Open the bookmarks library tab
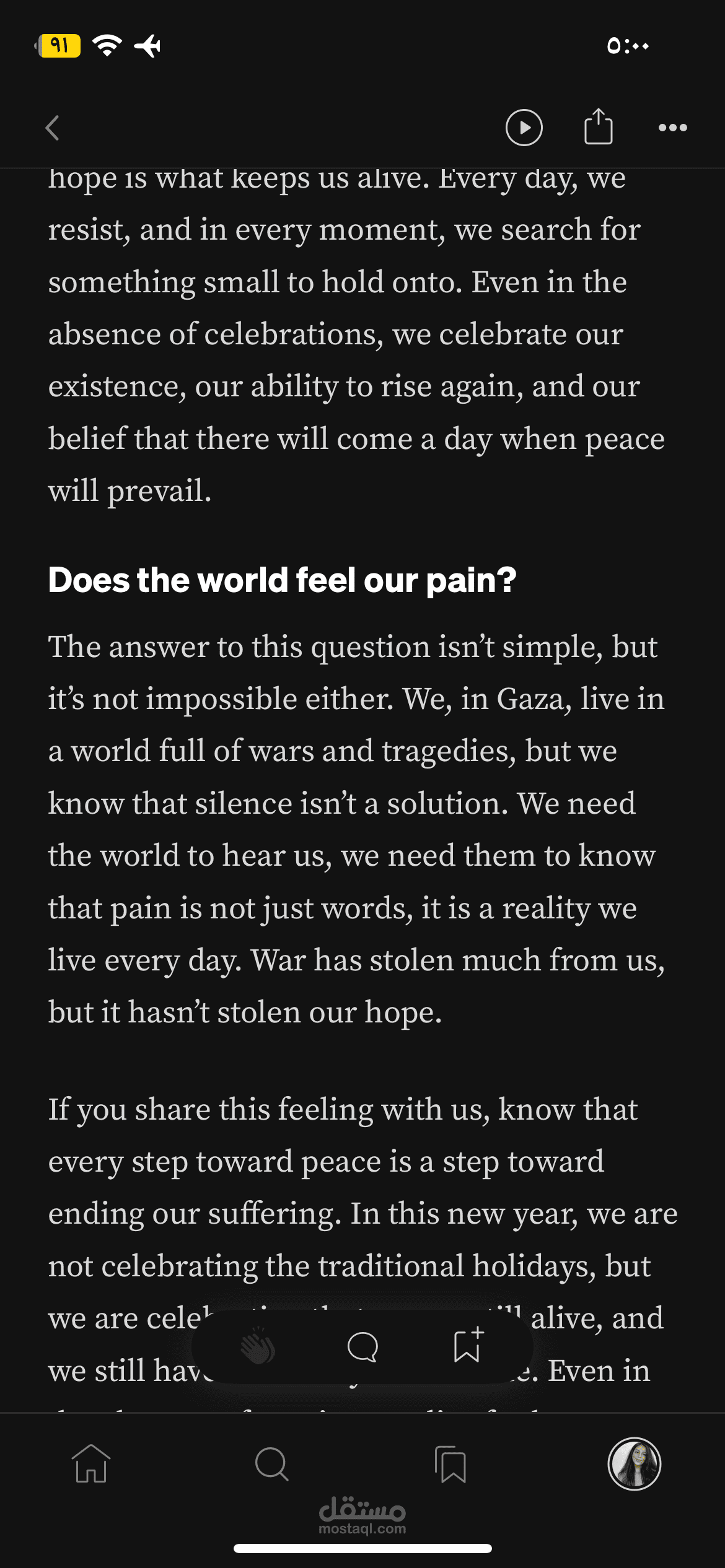This screenshot has width=725, height=1568. point(451,1464)
